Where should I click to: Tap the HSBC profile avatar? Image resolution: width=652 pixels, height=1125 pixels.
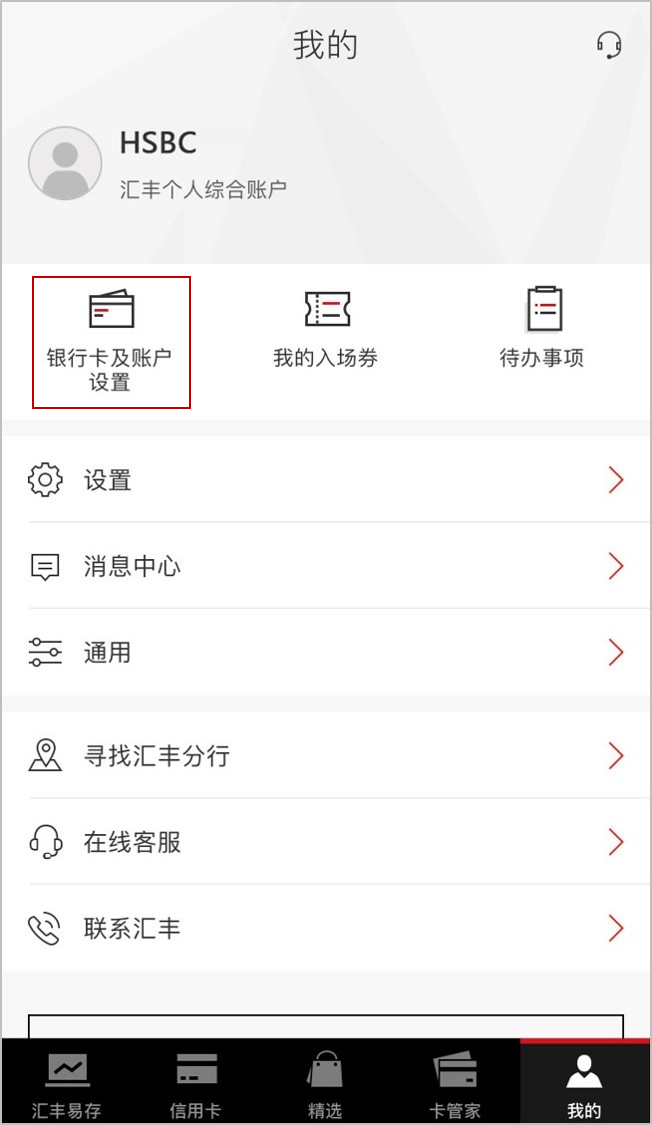pyautogui.click(x=65, y=163)
